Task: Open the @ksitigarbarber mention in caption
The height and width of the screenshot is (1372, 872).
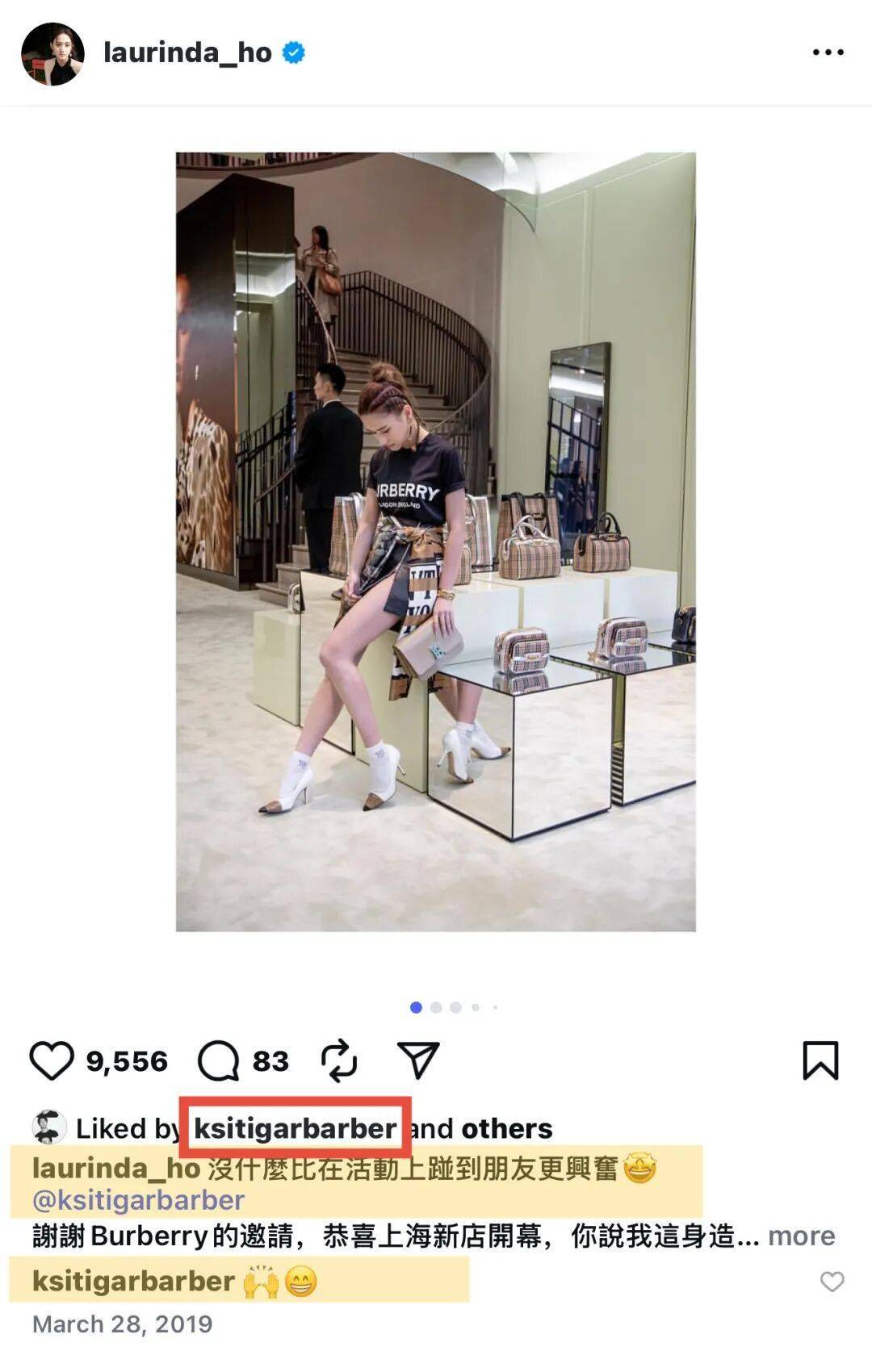Action: click(x=139, y=1200)
